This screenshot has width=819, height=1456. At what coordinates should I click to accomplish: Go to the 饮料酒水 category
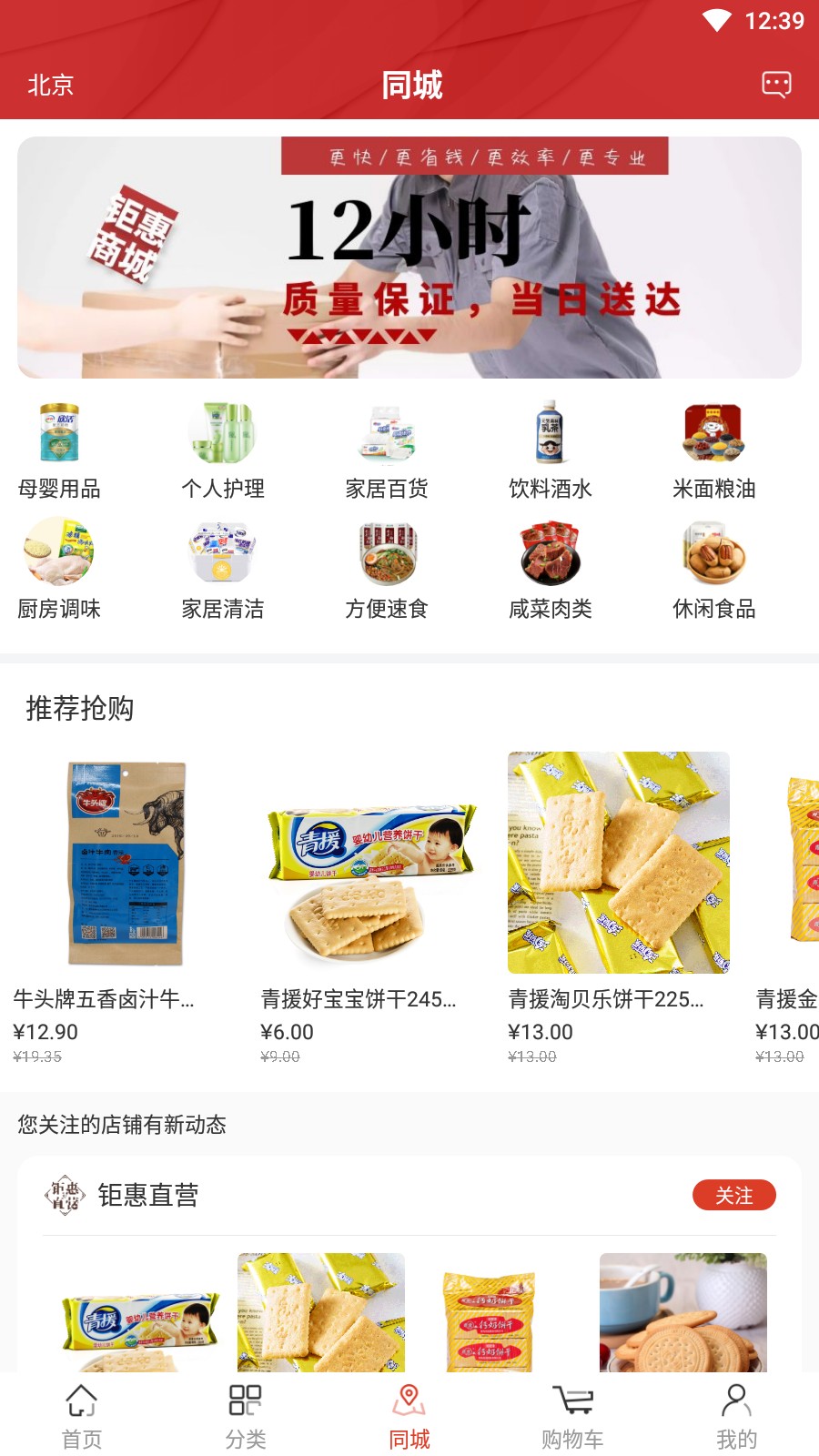[x=551, y=450]
